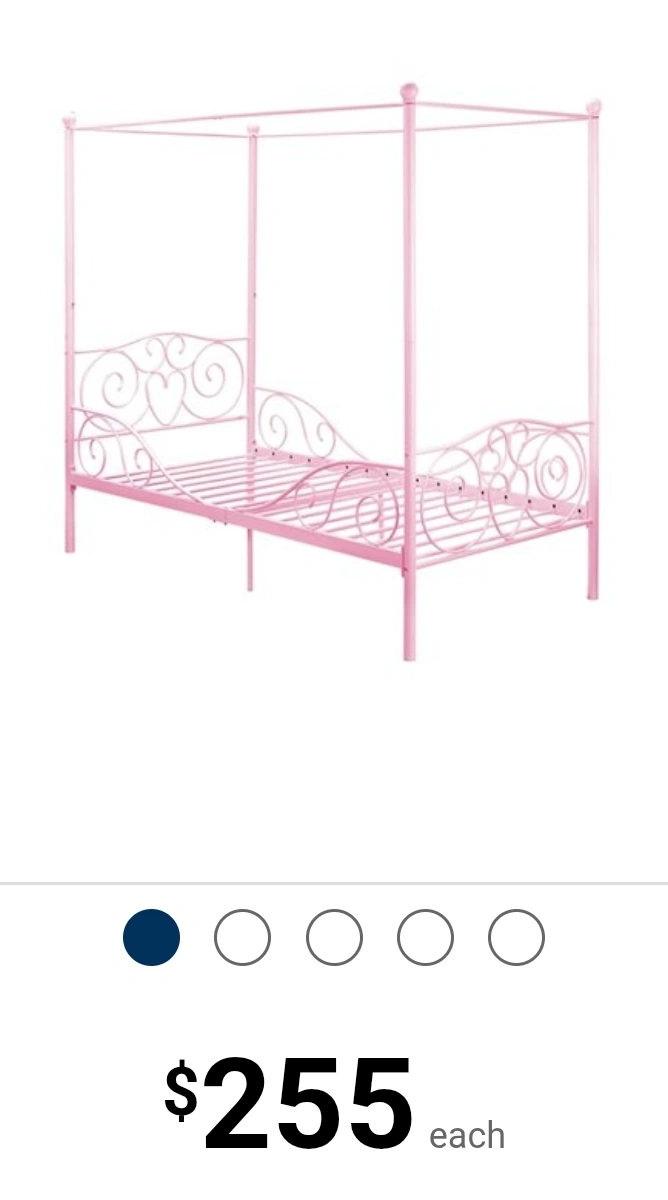Tap the first filled image indicator dot
Screen dimensions: 668x1200
click(151, 938)
